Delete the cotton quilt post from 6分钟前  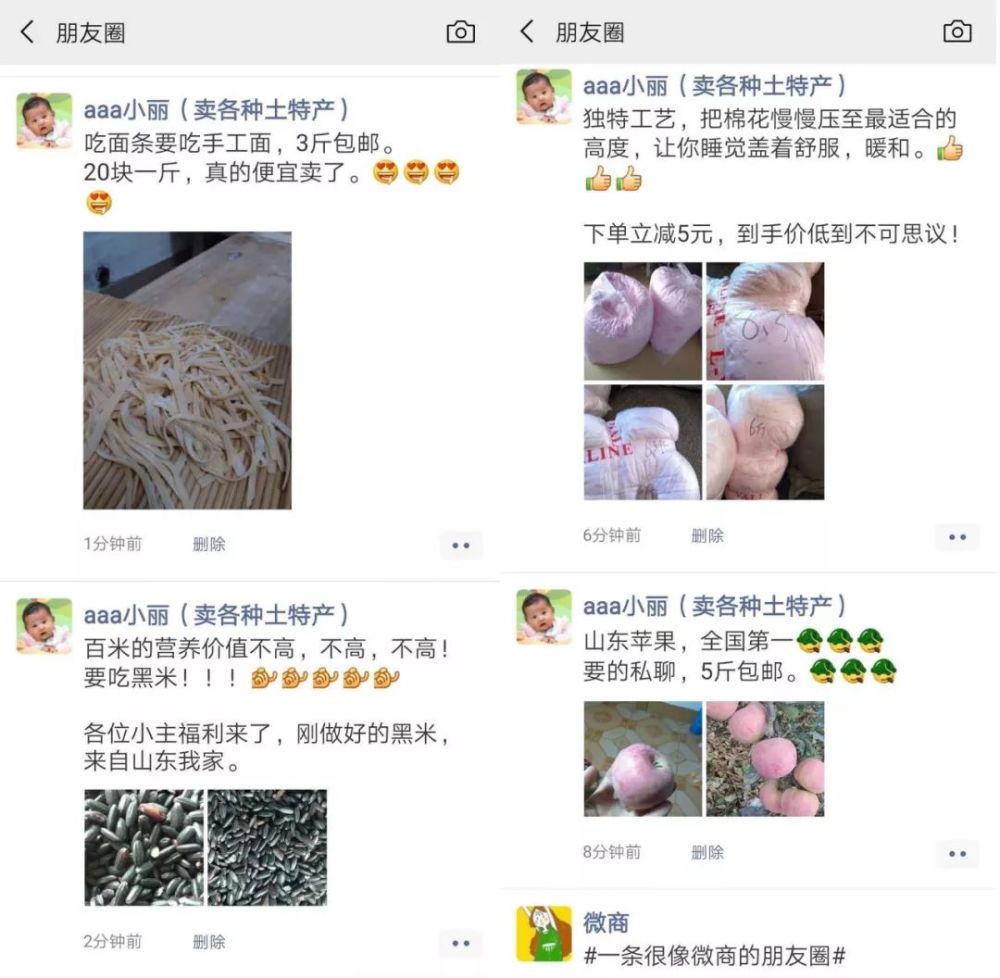[707, 536]
